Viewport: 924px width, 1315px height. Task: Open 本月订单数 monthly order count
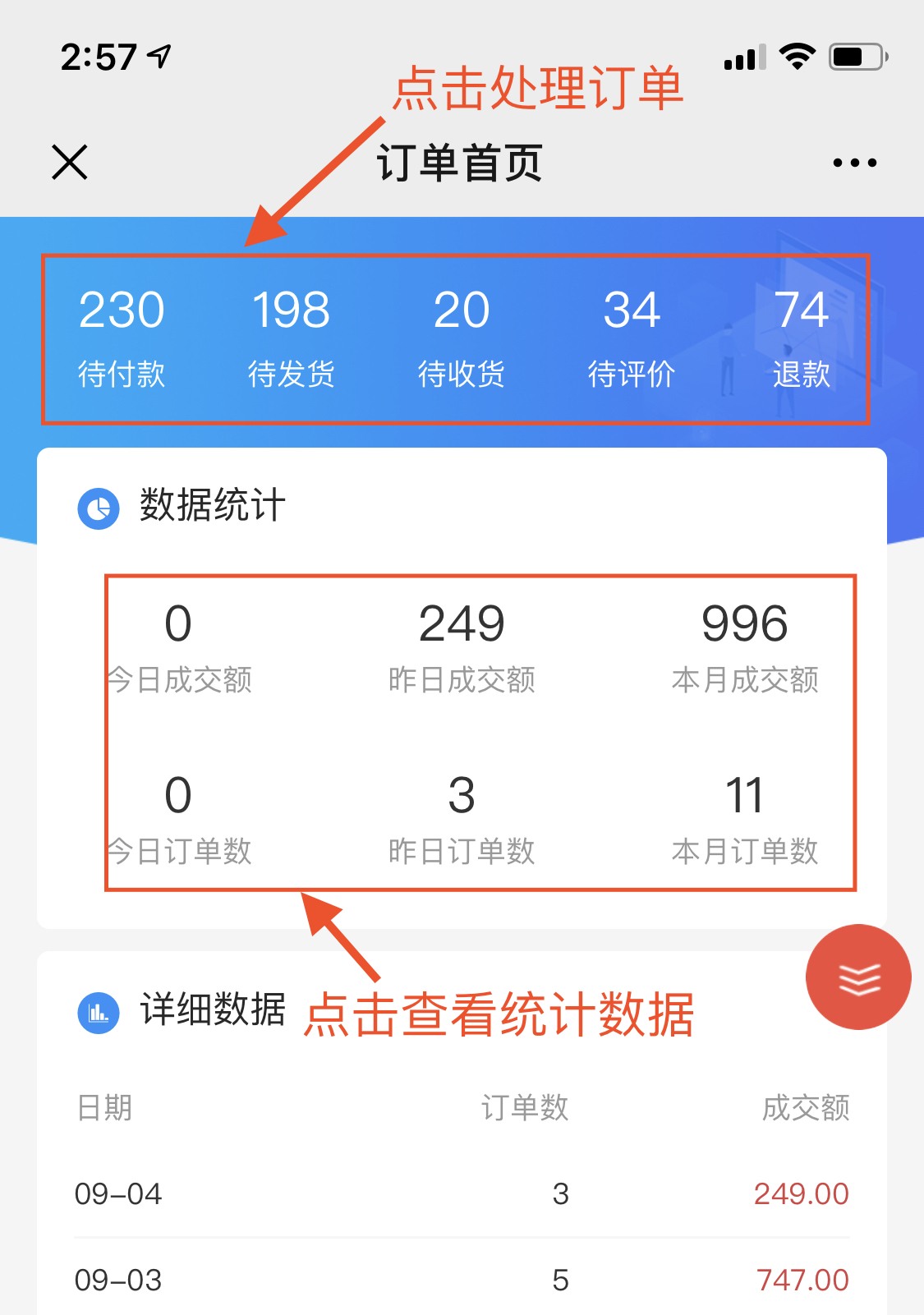[745, 818]
